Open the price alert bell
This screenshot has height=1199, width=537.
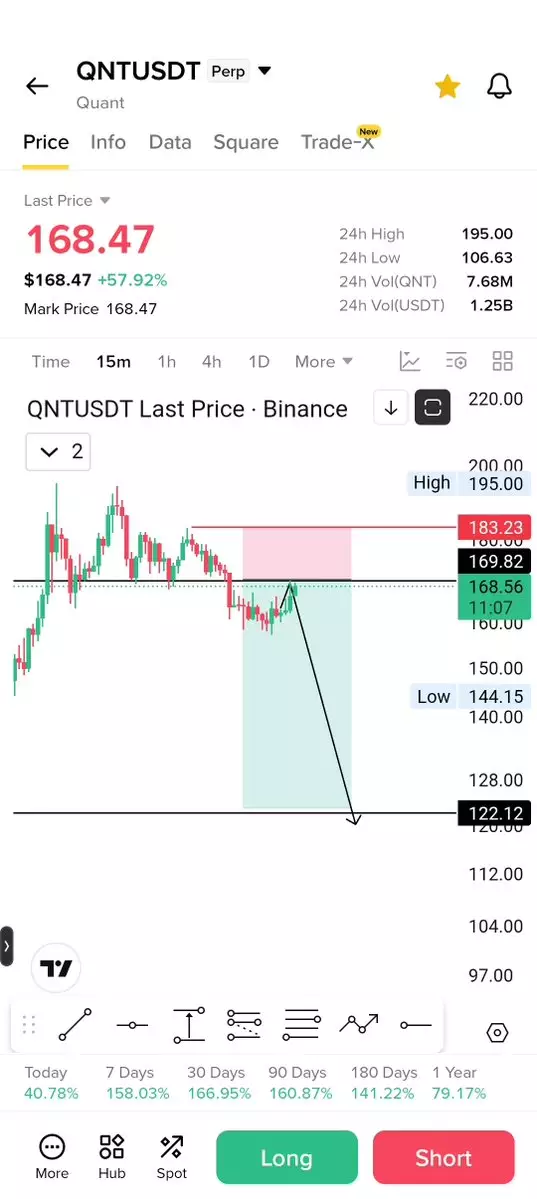[x=500, y=86]
